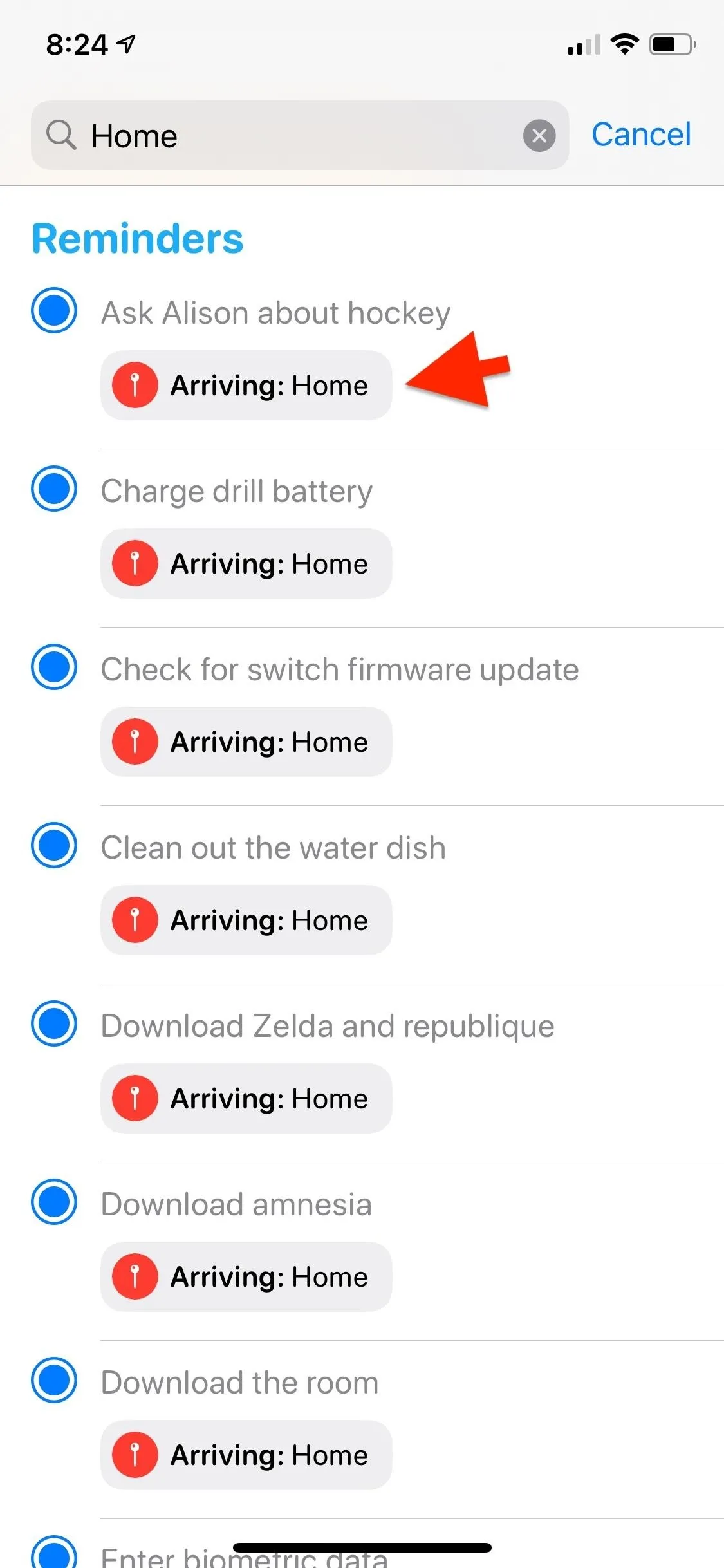The width and height of the screenshot is (724, 1568).
Task: Open Check for switch firmware update reminder
Action: (x=340, y=669)
